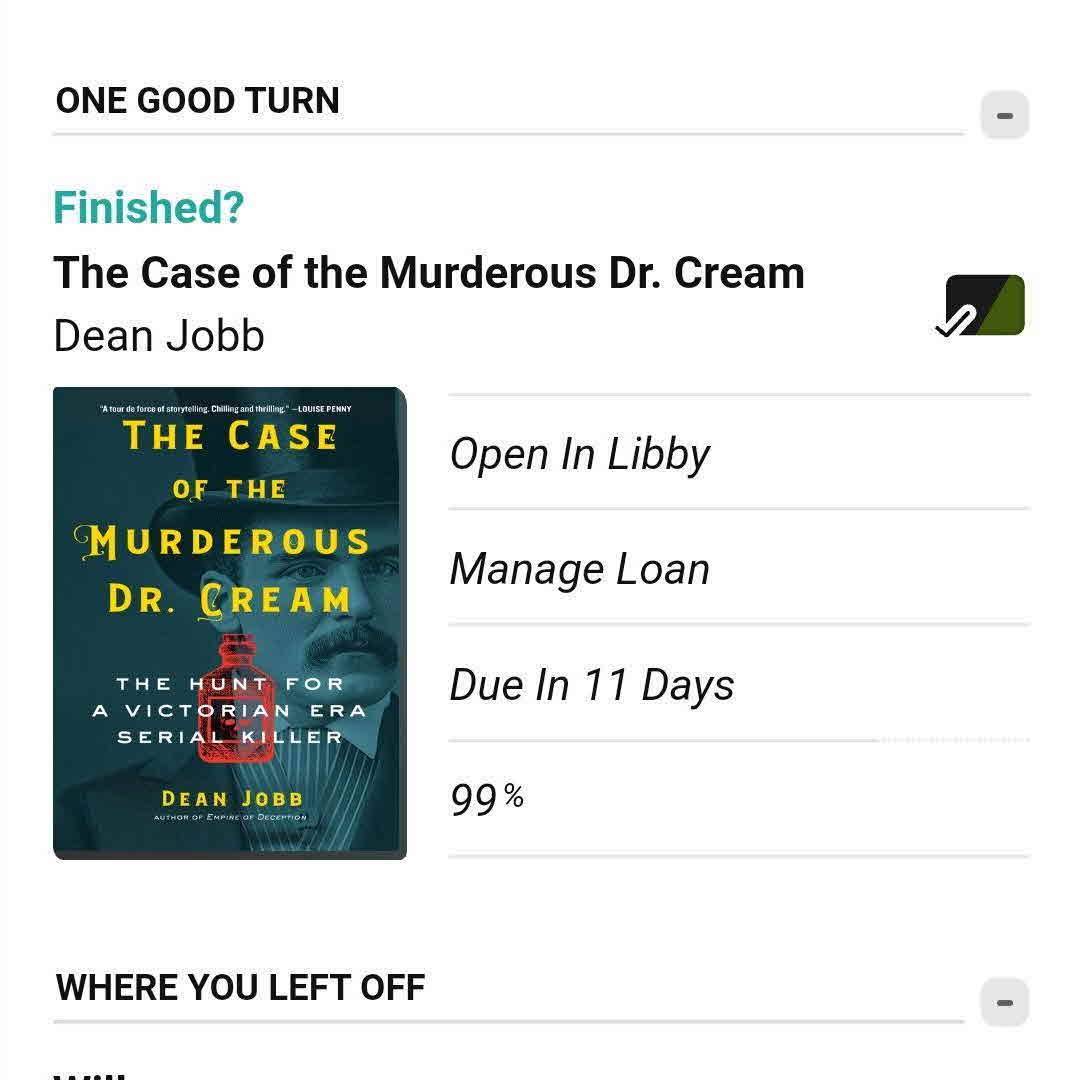The width and height of the screenshot is (1080, 1080).
Task: Open the book title link
Action: [428, 273]
